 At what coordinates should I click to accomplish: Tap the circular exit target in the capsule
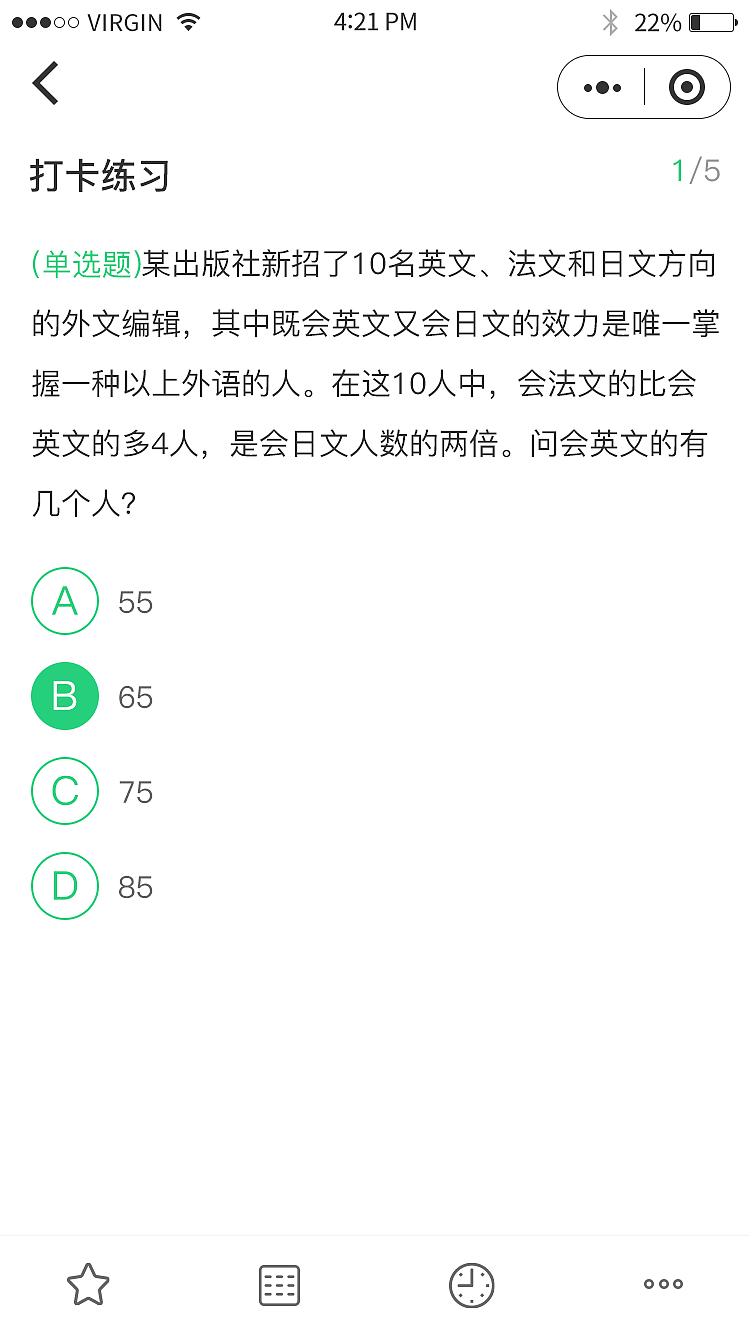[687, 87]
